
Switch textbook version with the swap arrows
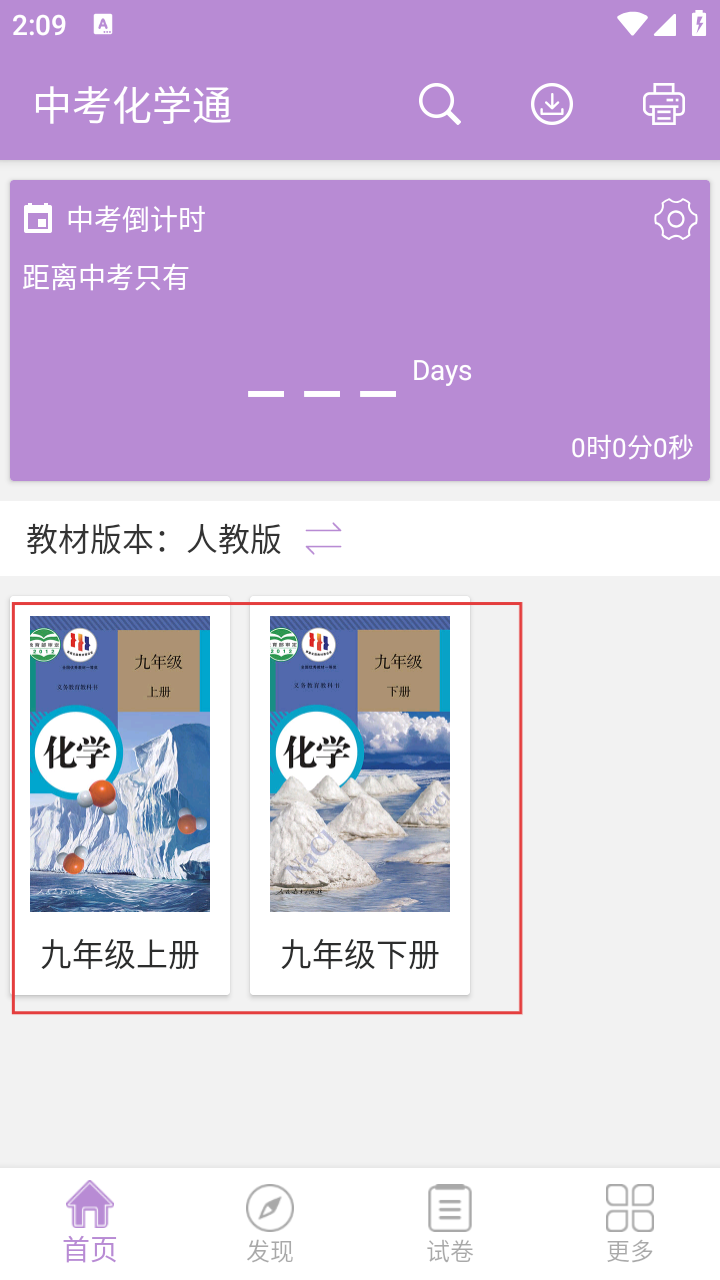click(x=323, y=539)
